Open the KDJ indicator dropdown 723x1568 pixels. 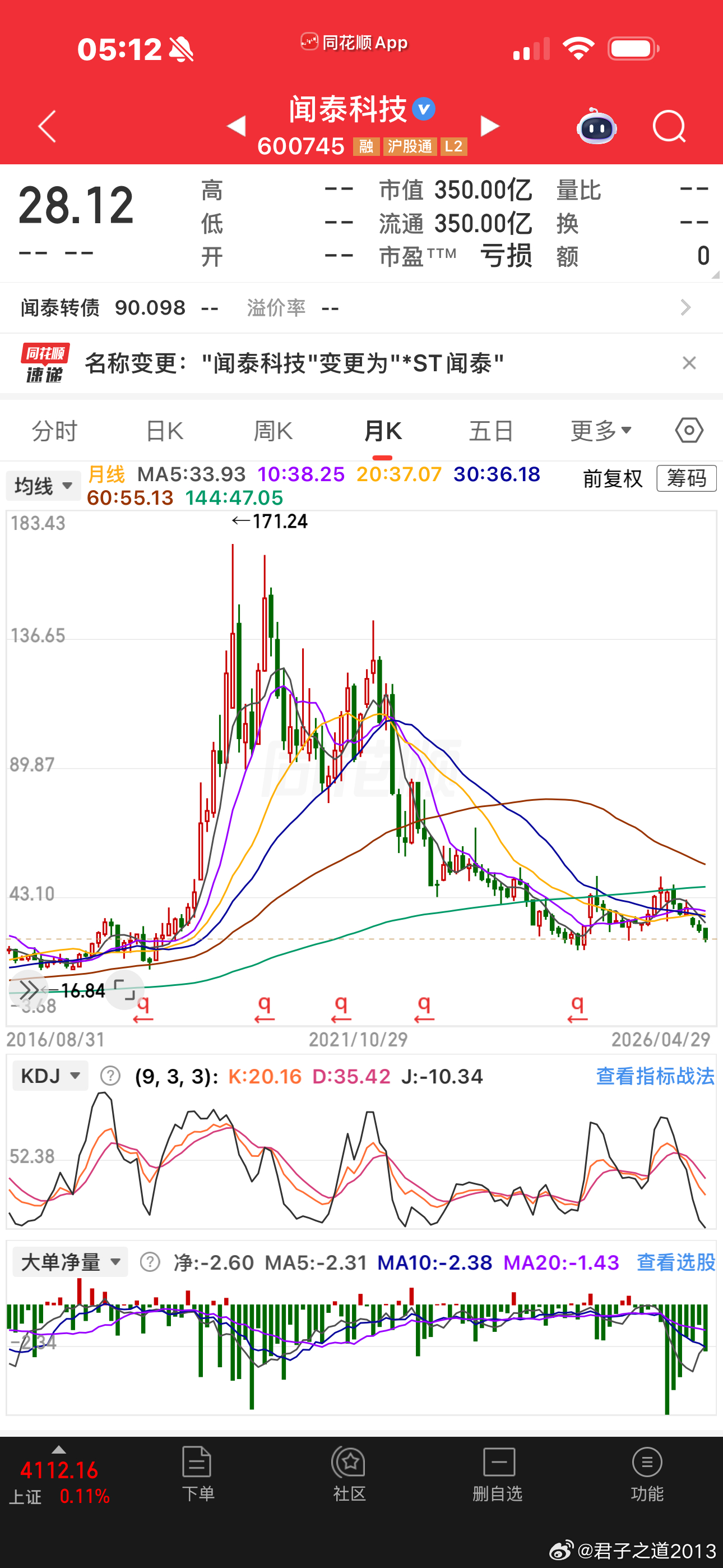point(50,1076)
